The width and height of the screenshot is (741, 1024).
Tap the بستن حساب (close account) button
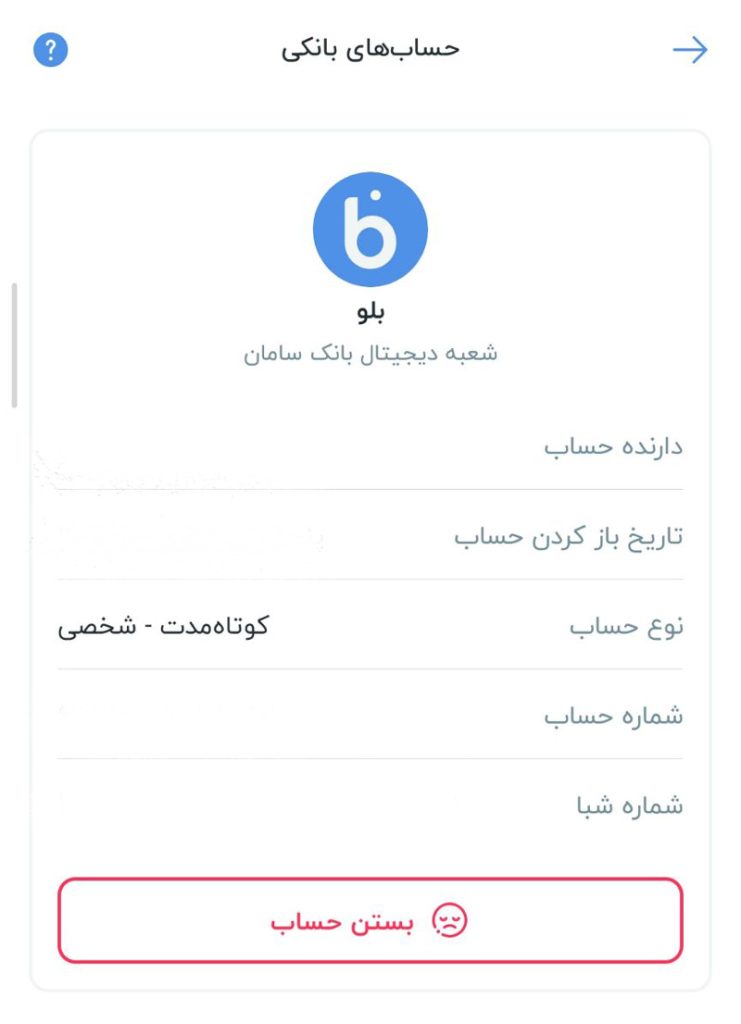370,920
